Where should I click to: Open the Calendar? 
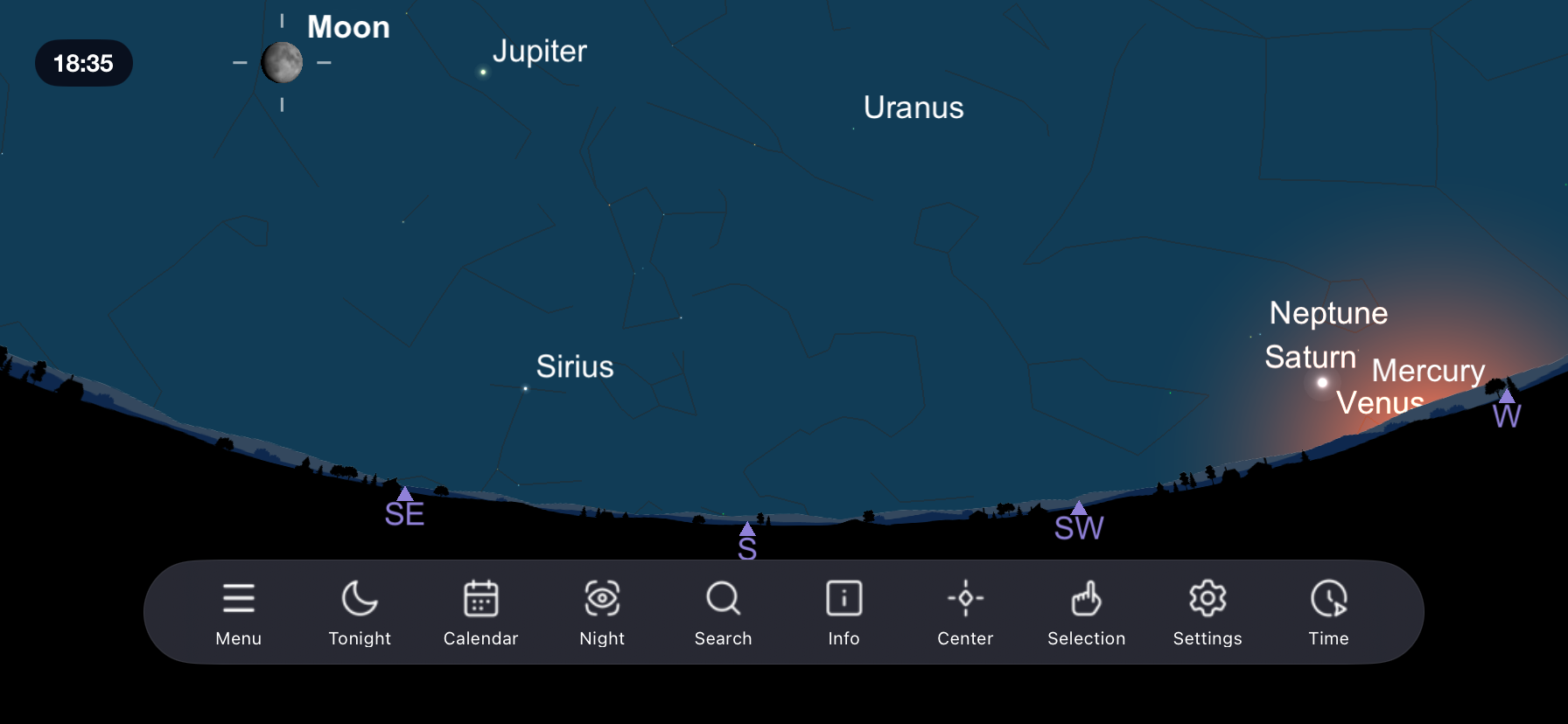coord(480,612)
